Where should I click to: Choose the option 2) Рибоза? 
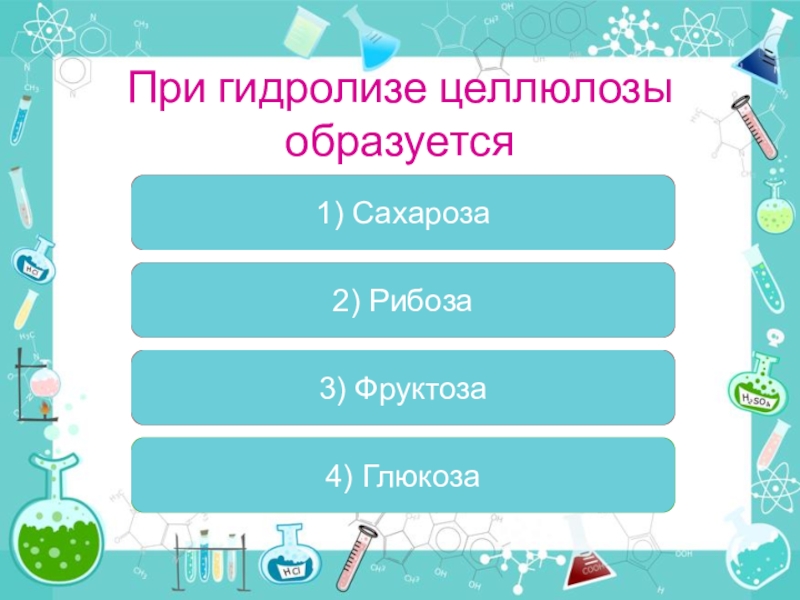click(403, 300)
